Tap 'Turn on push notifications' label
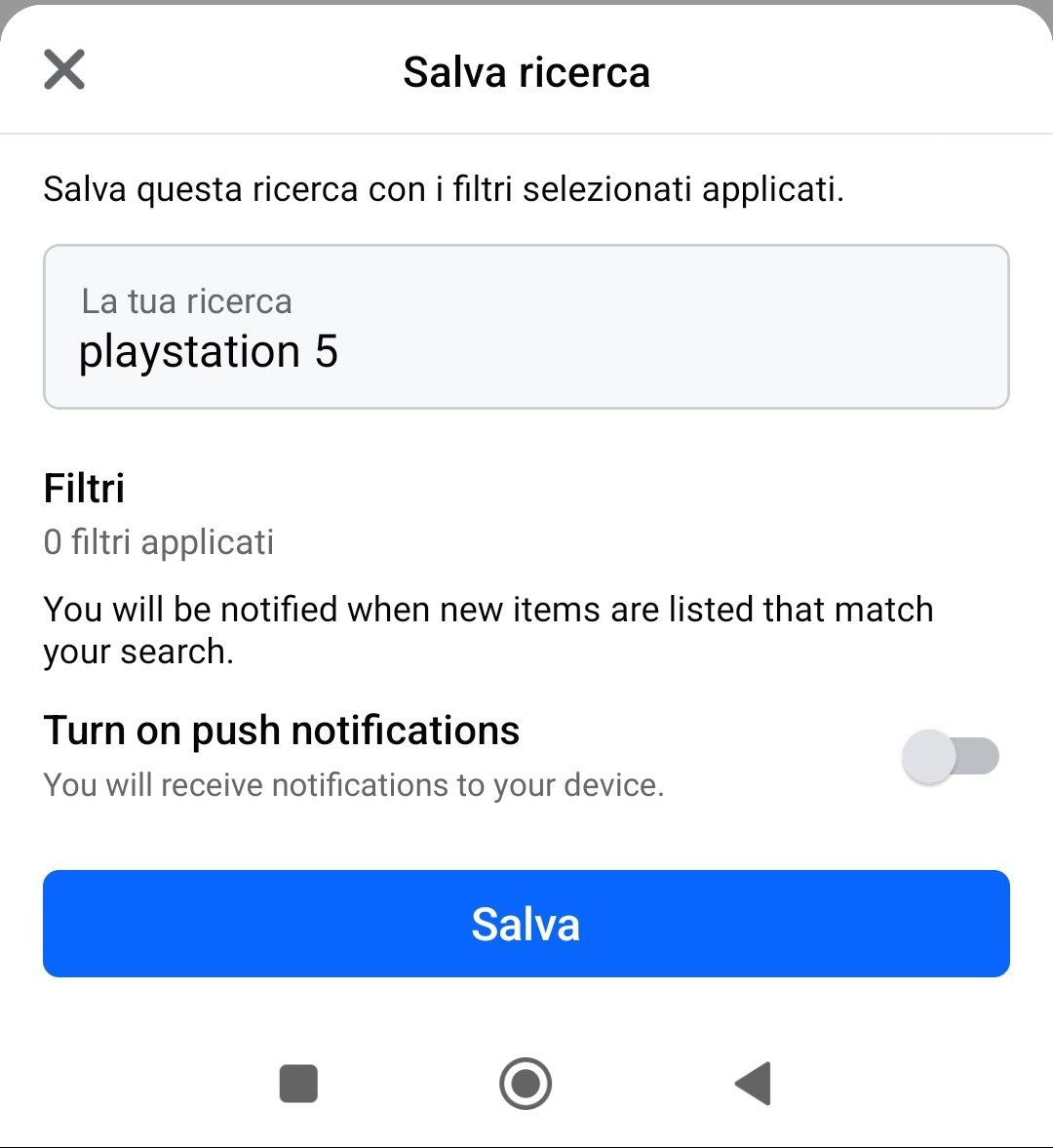The height and width of the screenshot is (1148, 1053). tap(281, 730)
